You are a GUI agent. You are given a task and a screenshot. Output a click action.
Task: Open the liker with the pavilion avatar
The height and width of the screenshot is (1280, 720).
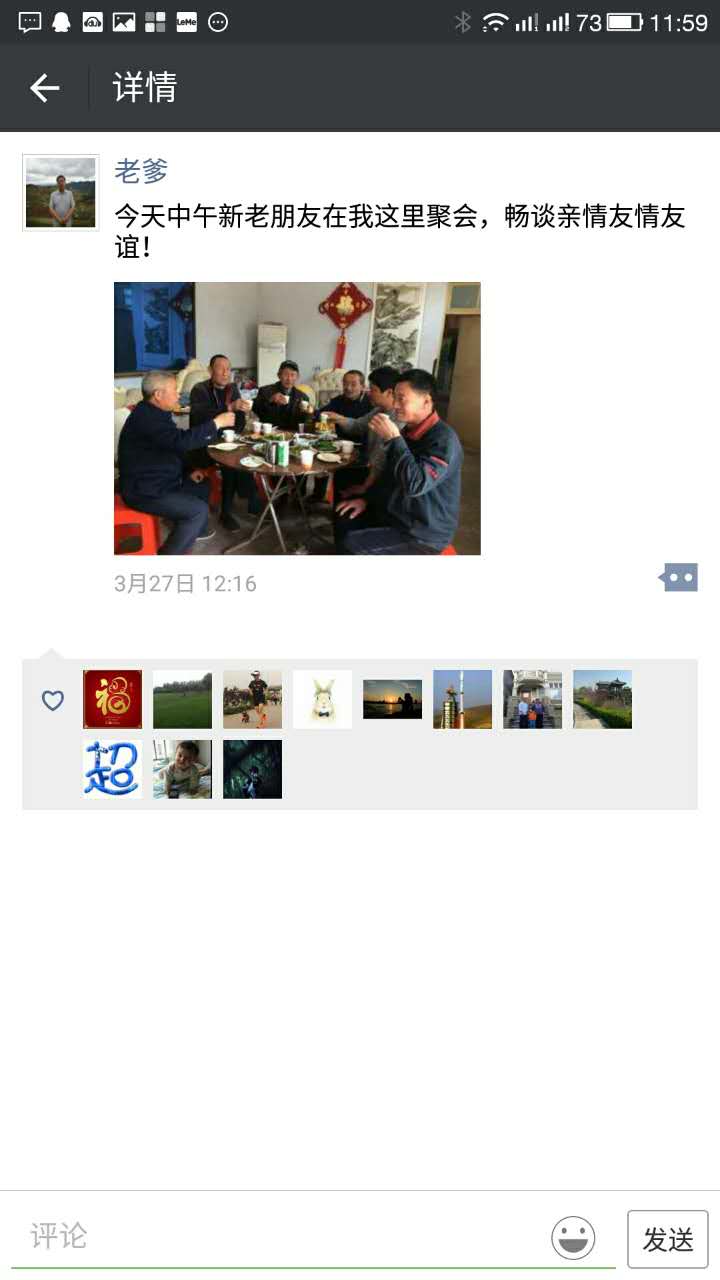pos(602,699)
